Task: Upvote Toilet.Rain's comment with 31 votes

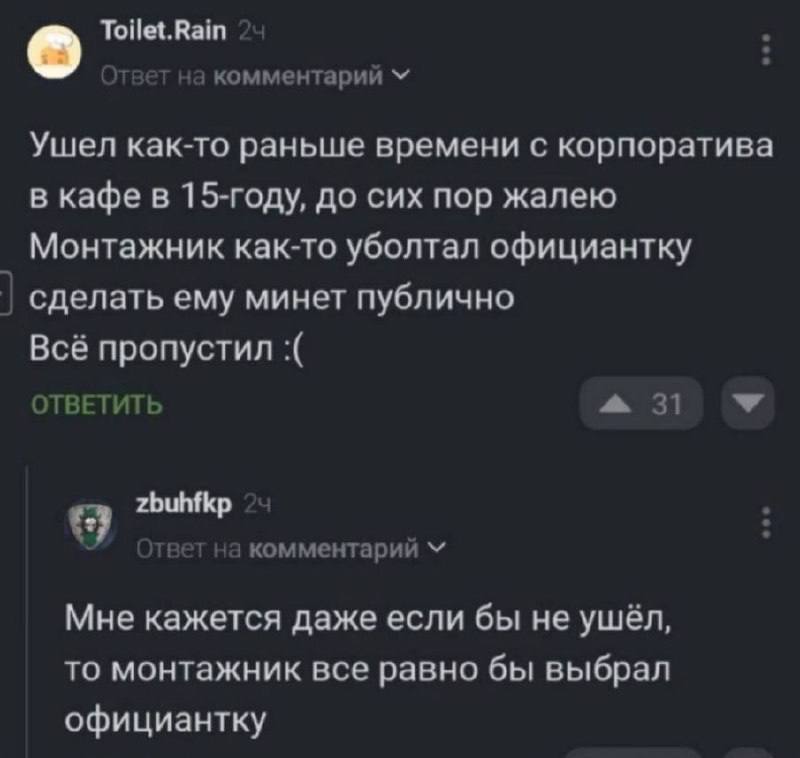Action: [x=645, y=404]
